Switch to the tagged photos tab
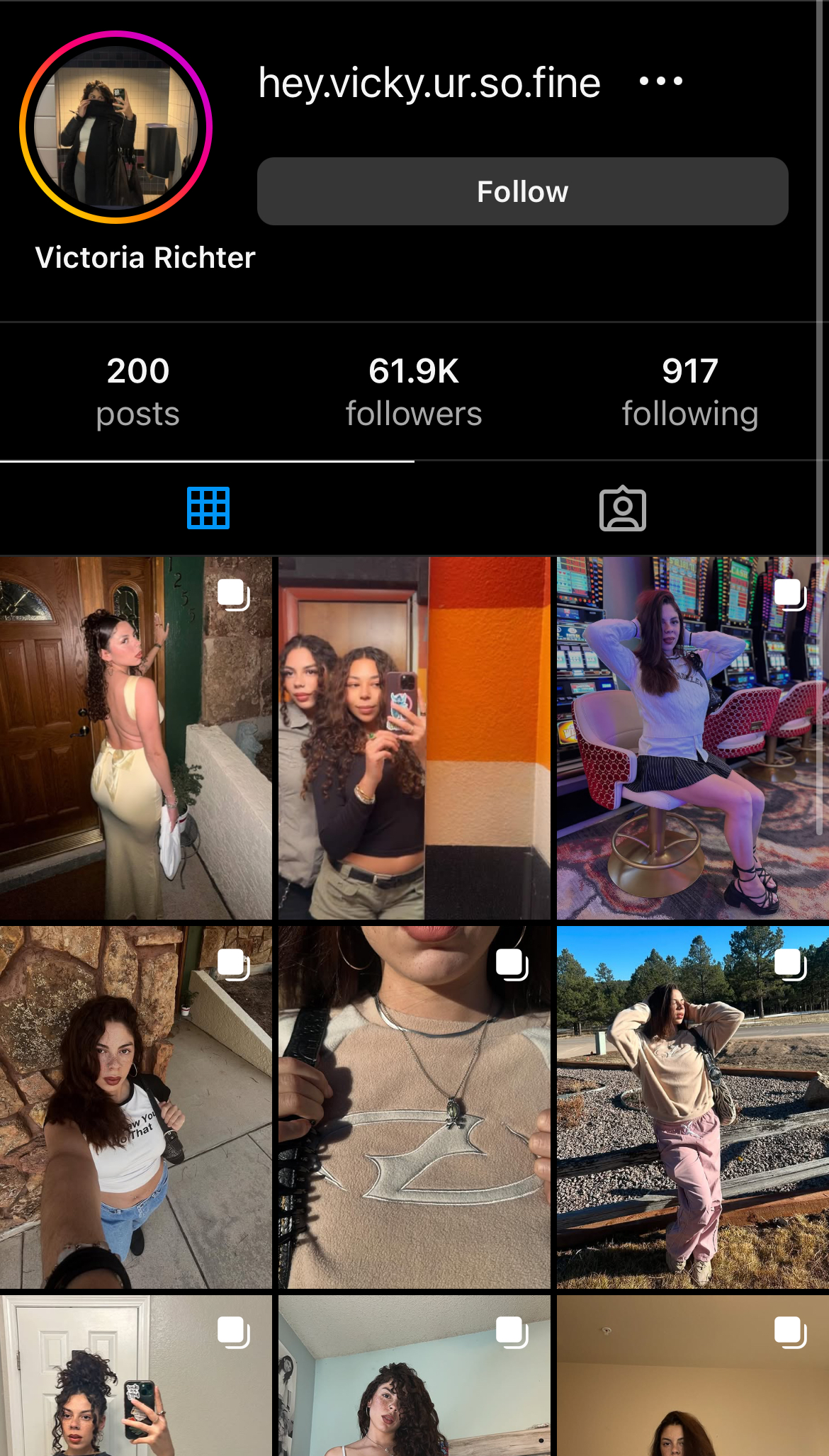The image size is (829, 1456). click(x=622, y=508)
